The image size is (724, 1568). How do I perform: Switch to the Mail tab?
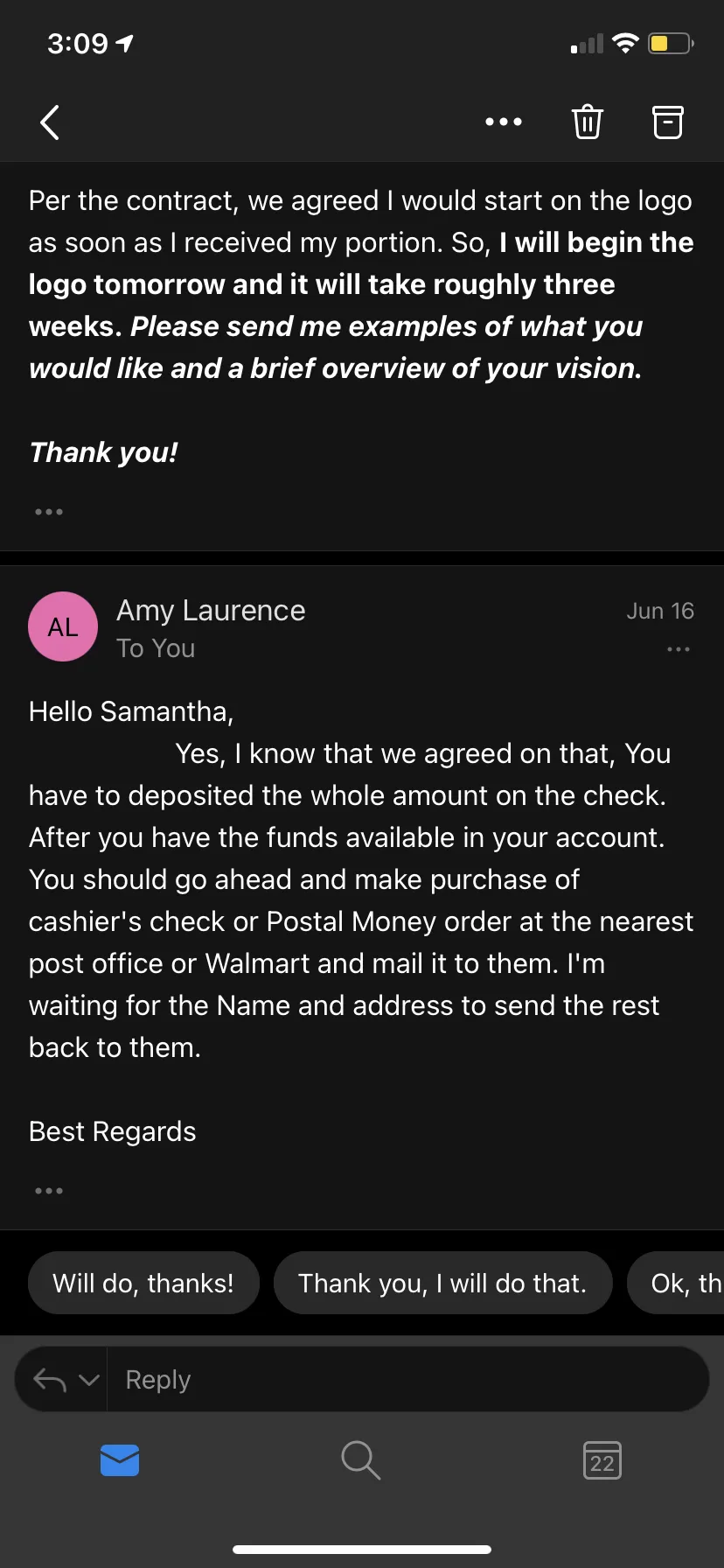[120, 1459]
